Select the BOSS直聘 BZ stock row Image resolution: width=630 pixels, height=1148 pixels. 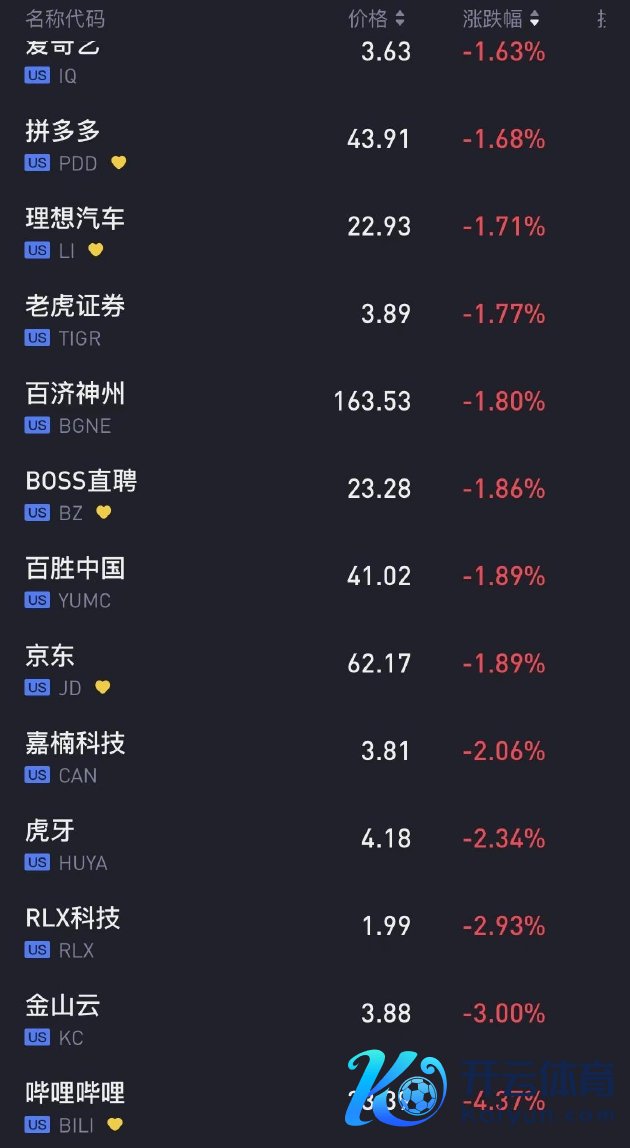coord(315,496)
